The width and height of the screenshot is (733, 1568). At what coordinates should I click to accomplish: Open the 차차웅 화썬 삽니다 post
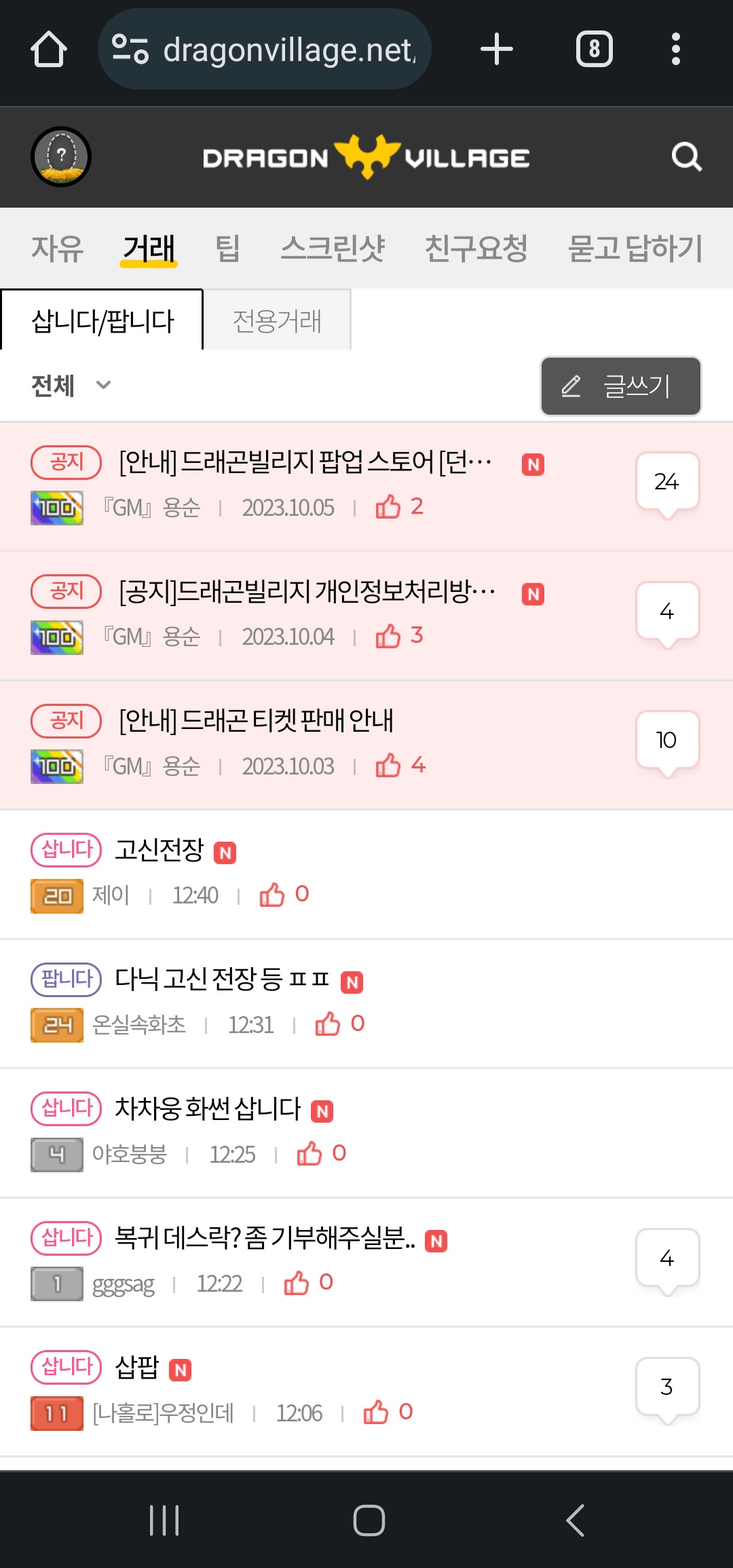coord(208,1109)
